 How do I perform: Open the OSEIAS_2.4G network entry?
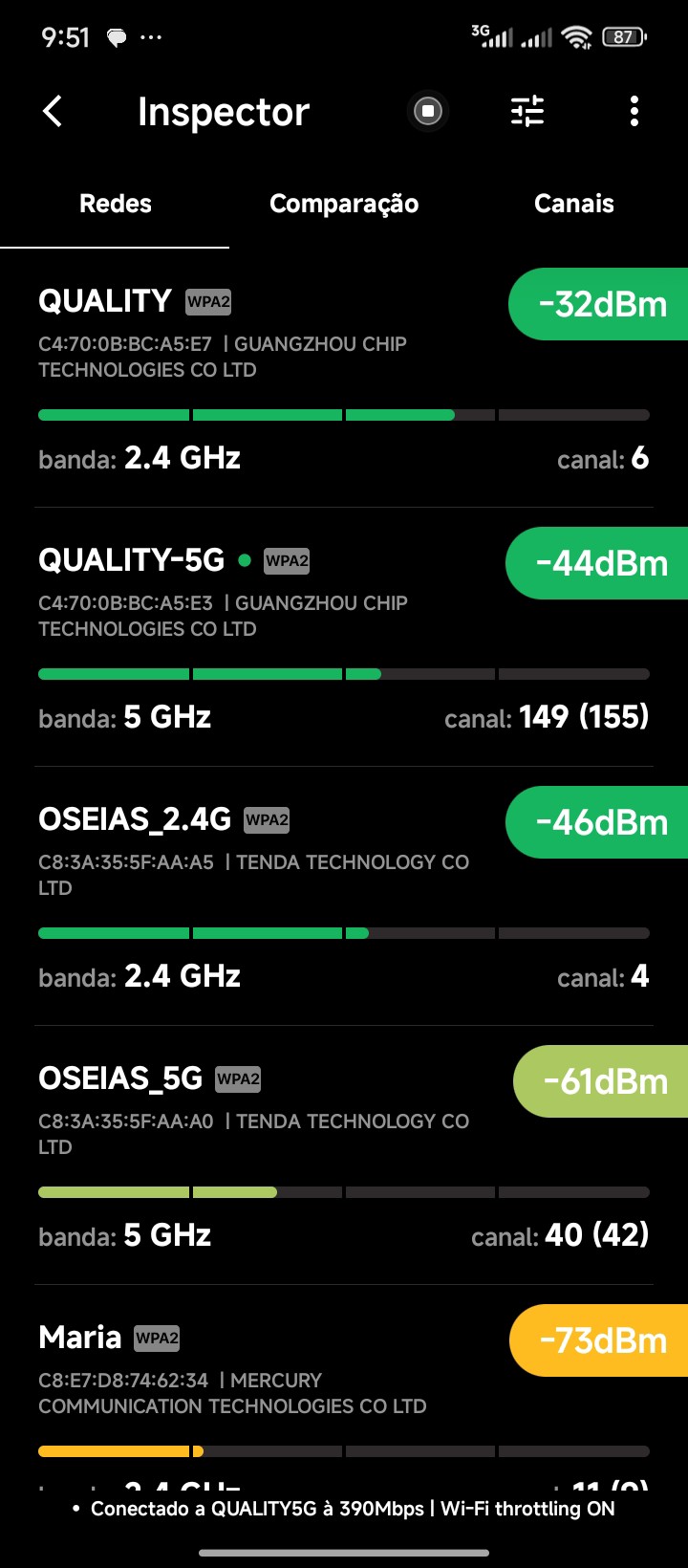[287, 899]
